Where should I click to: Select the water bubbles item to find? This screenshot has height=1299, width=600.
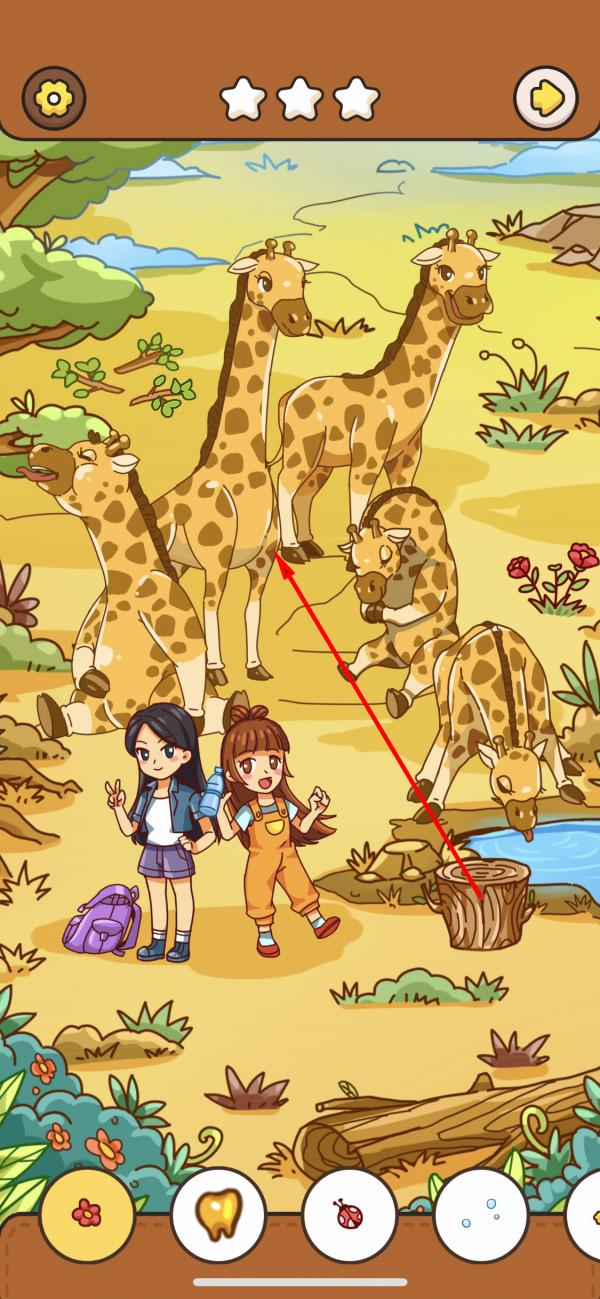pyautogui.click(x=481, y=1215)
